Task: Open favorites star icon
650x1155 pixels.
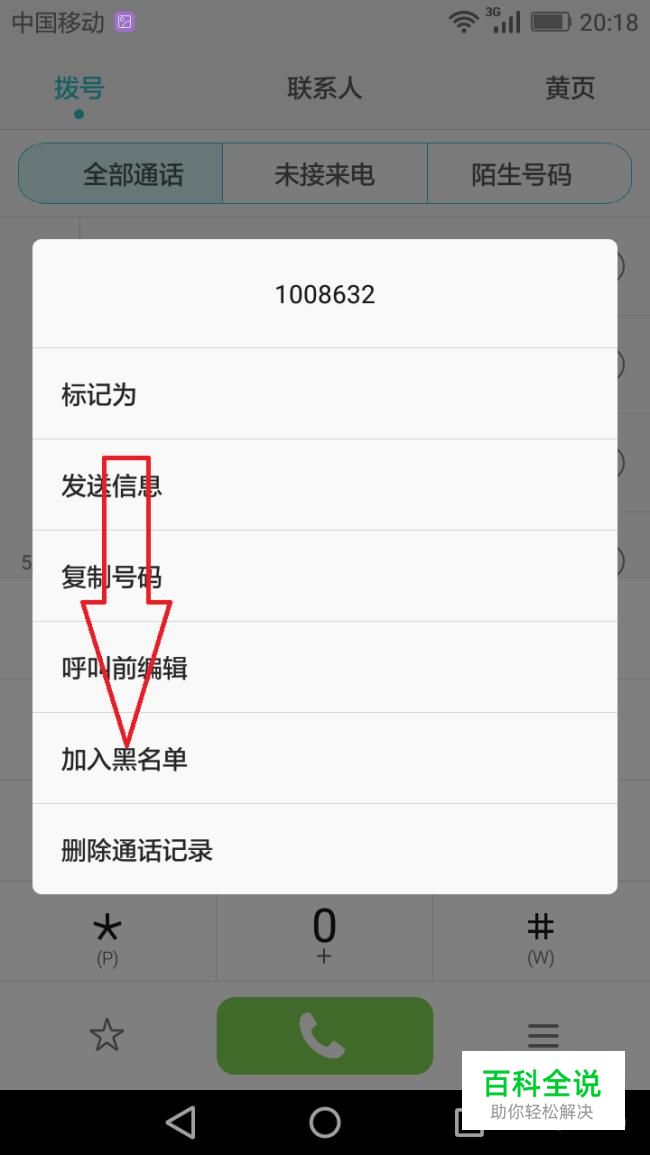Action: click(107, 1035)
